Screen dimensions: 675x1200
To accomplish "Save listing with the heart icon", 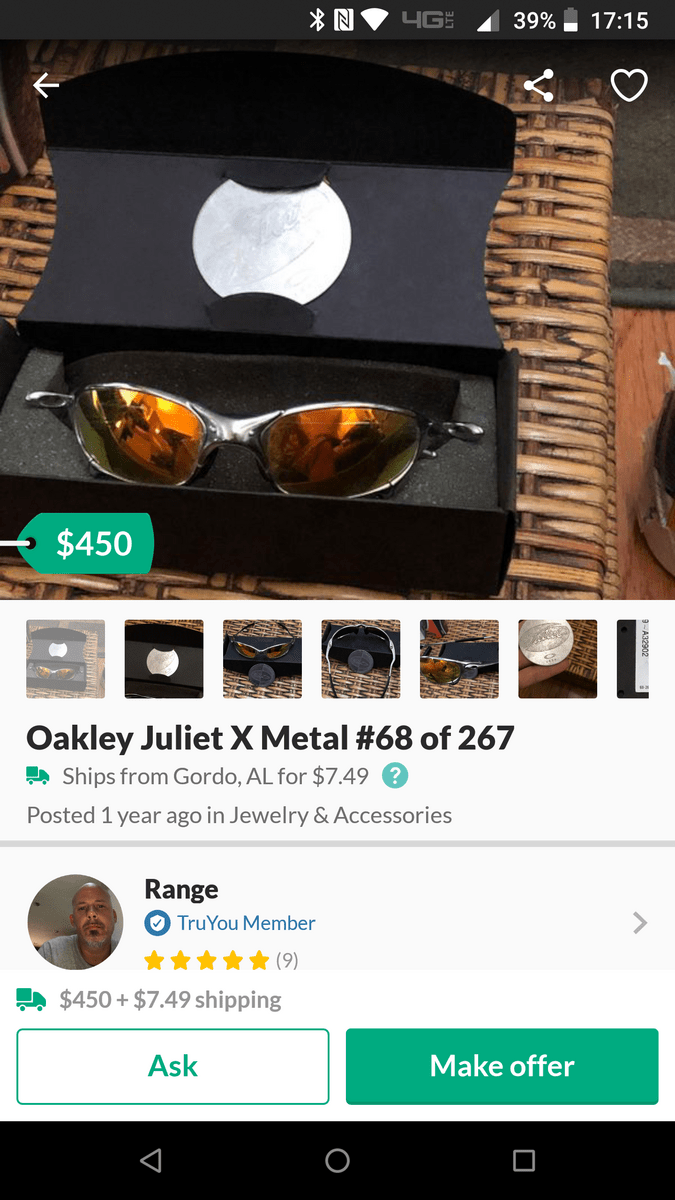I will pyautogui.click(x=629, y=86).
